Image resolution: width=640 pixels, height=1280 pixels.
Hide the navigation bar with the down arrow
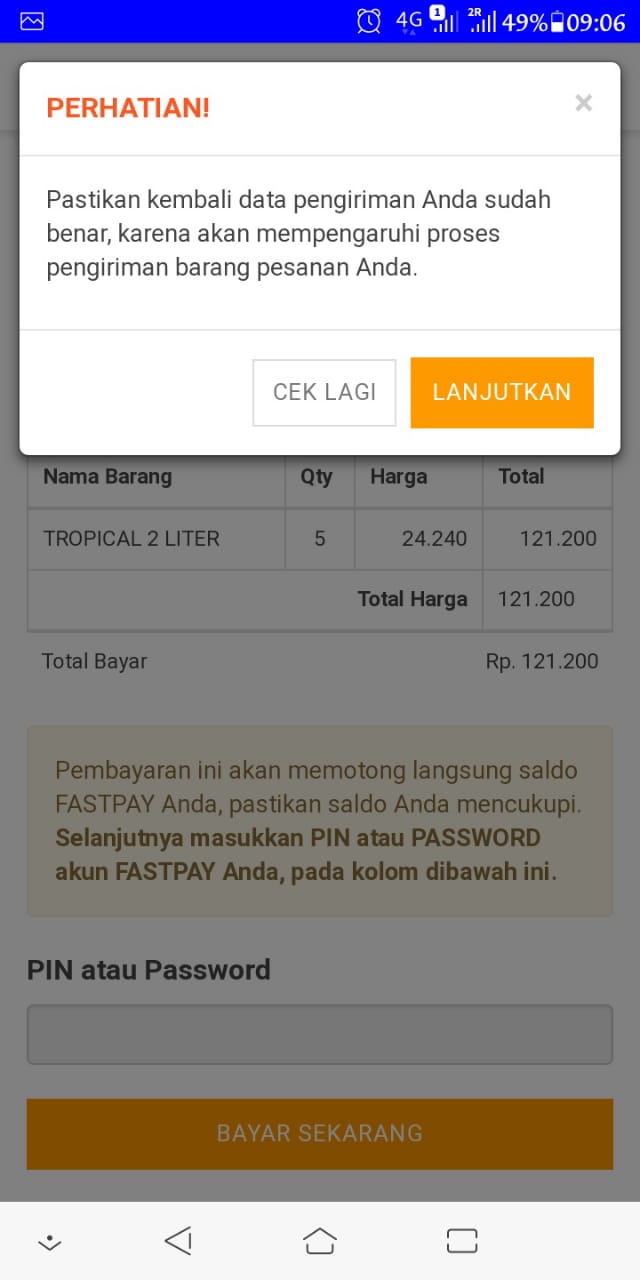(x=50, y=1242)
